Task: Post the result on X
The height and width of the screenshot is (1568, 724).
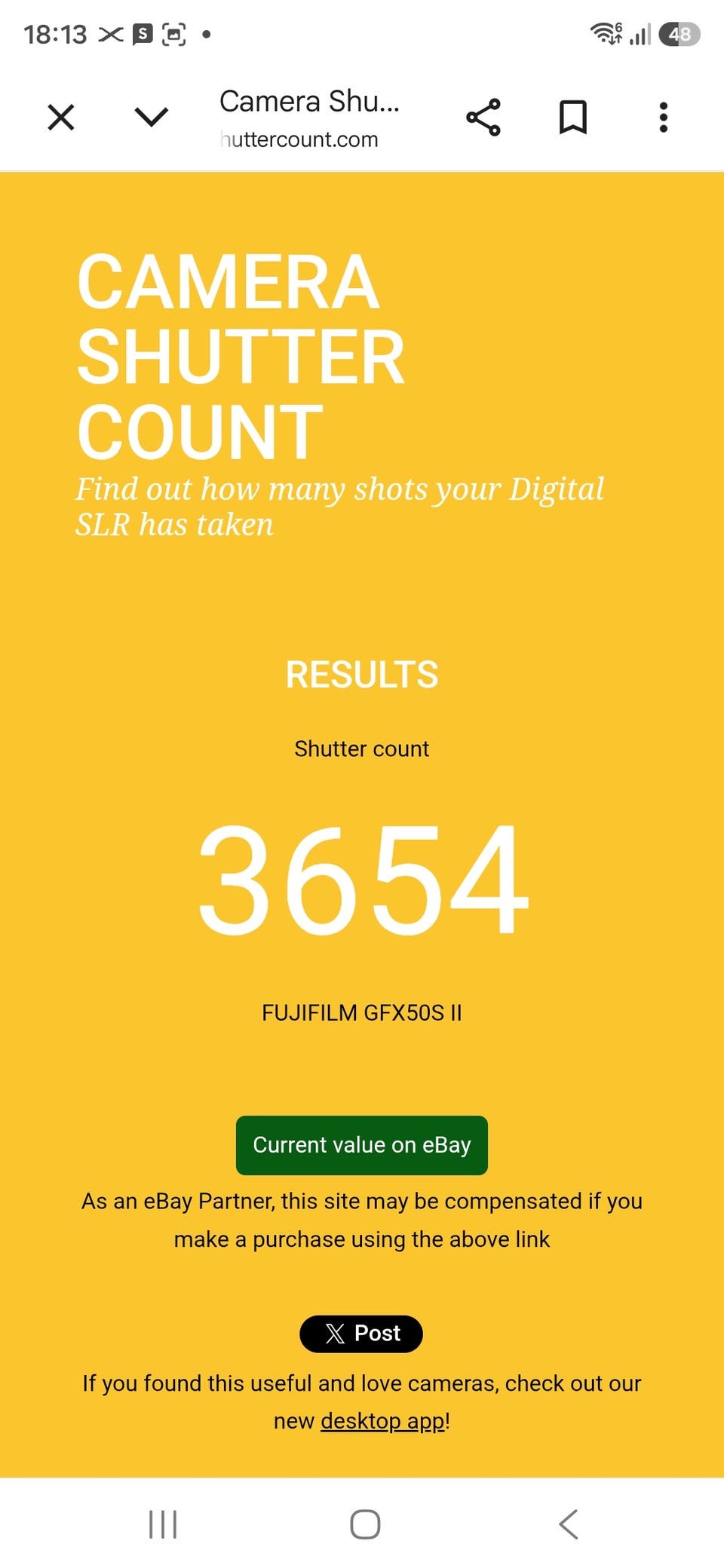Action: pos(361,1334)
